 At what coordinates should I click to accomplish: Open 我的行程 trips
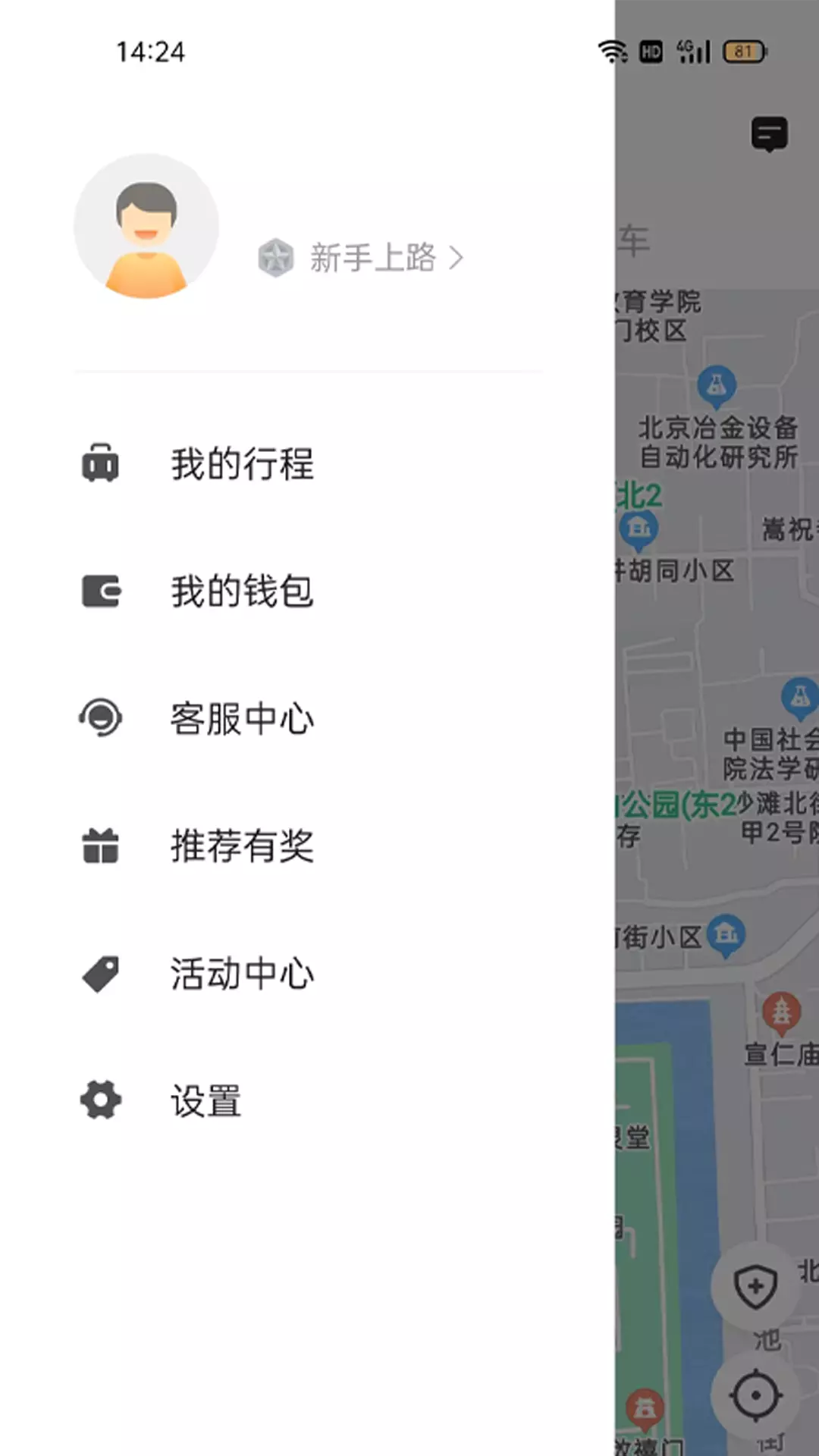click(307, 463)
